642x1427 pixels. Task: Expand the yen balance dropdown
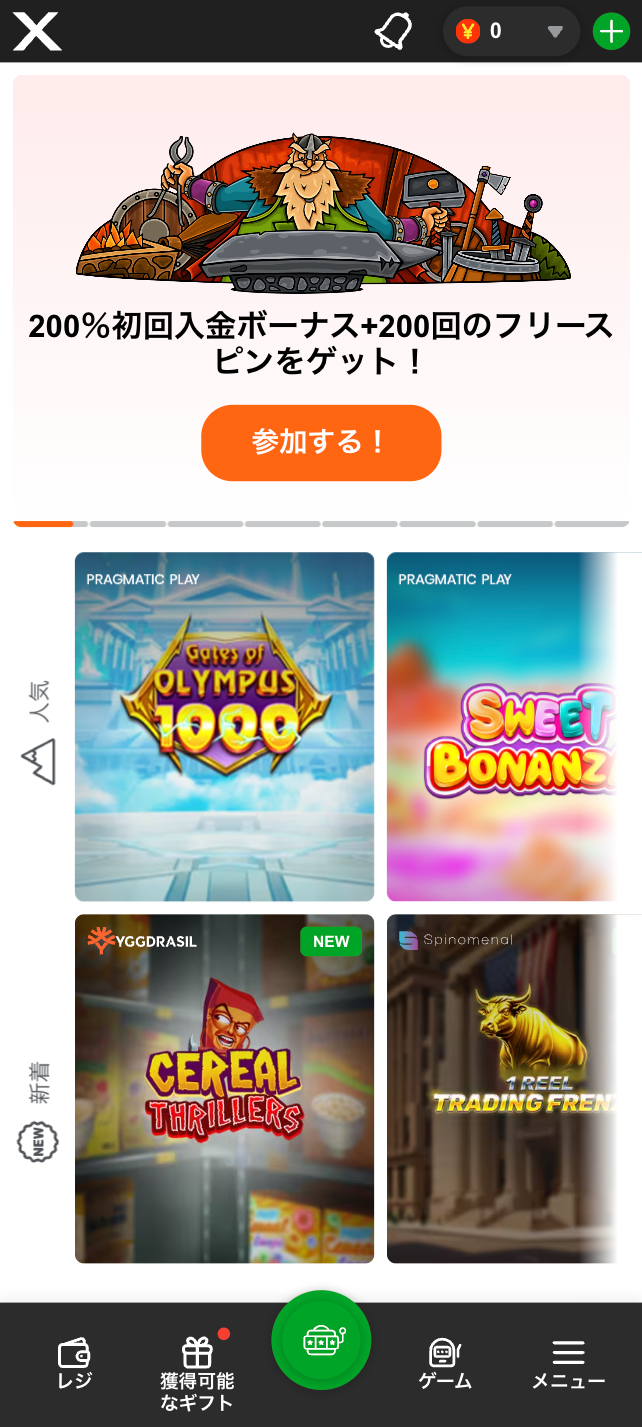pos(555,32)
